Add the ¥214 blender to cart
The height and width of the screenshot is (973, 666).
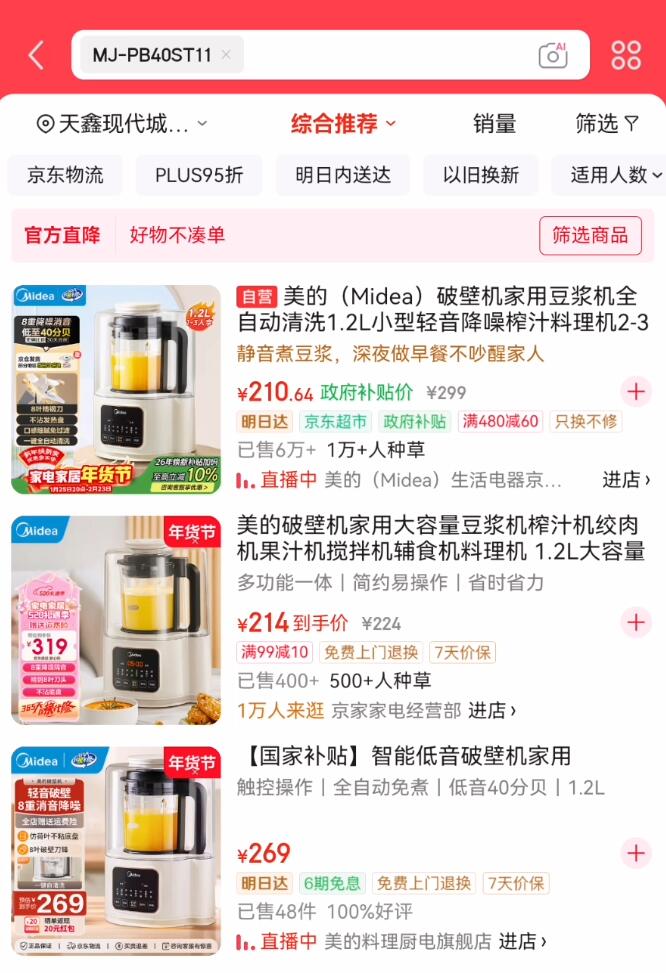point(636,622)
